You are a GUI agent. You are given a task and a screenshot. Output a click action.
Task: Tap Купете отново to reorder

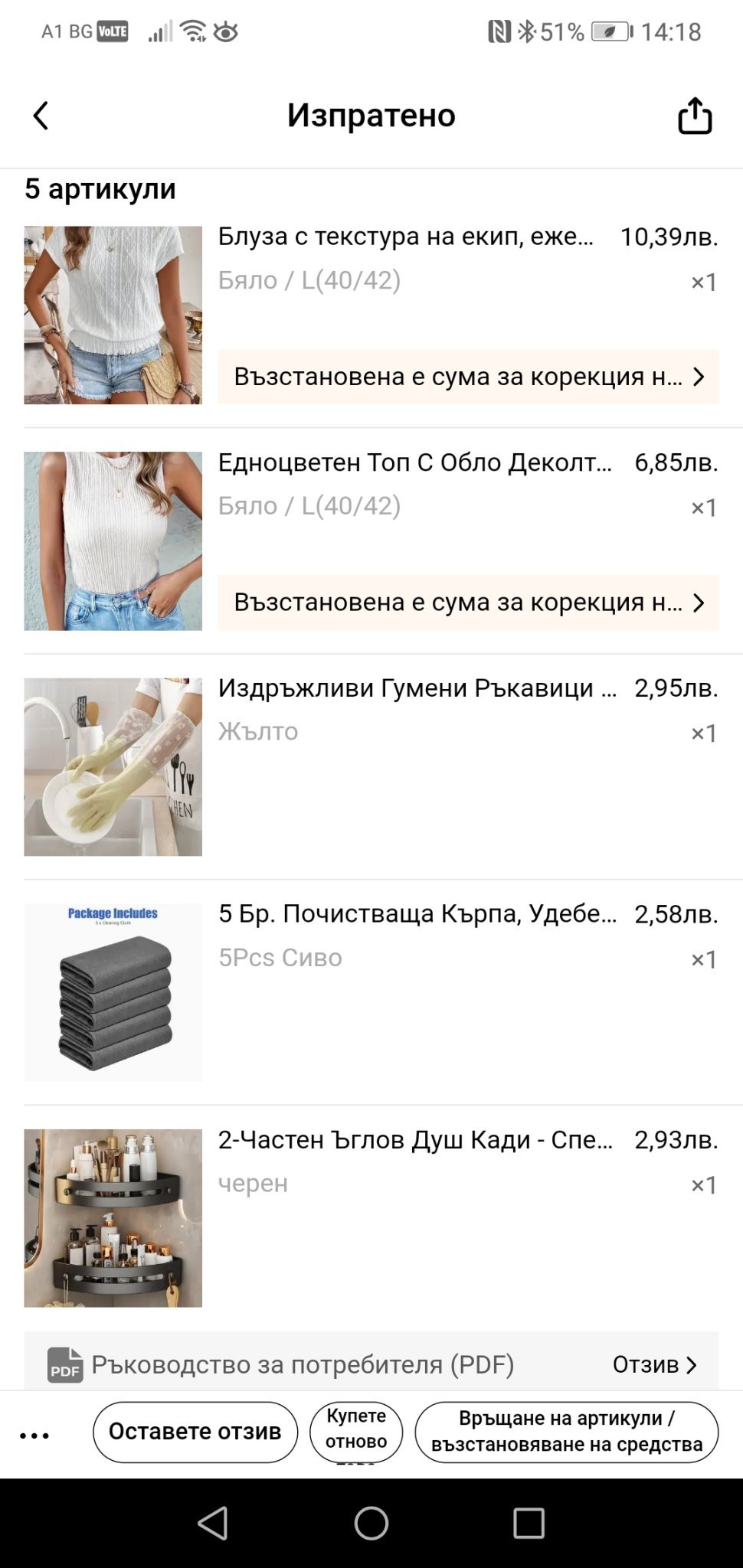point(356,1429)
